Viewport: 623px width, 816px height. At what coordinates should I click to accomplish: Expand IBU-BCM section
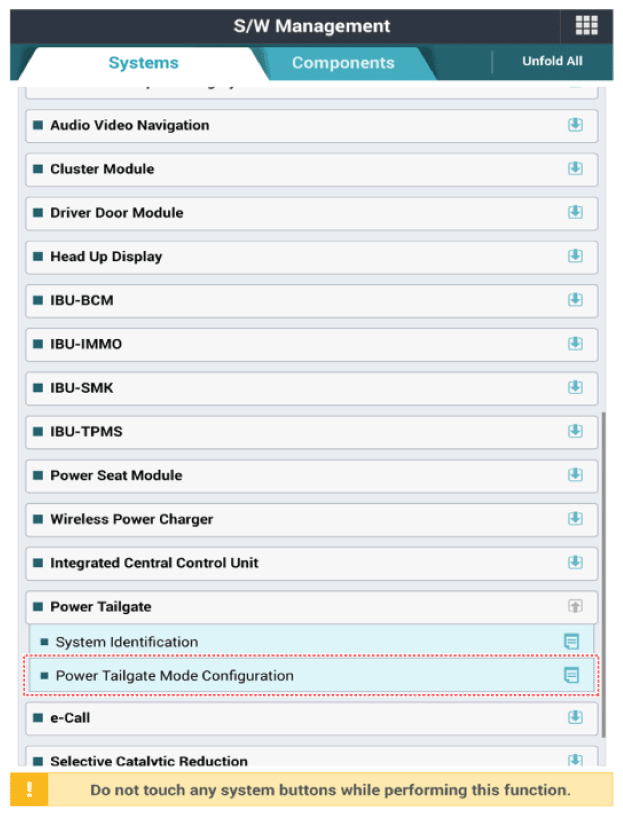coord(575,300)
